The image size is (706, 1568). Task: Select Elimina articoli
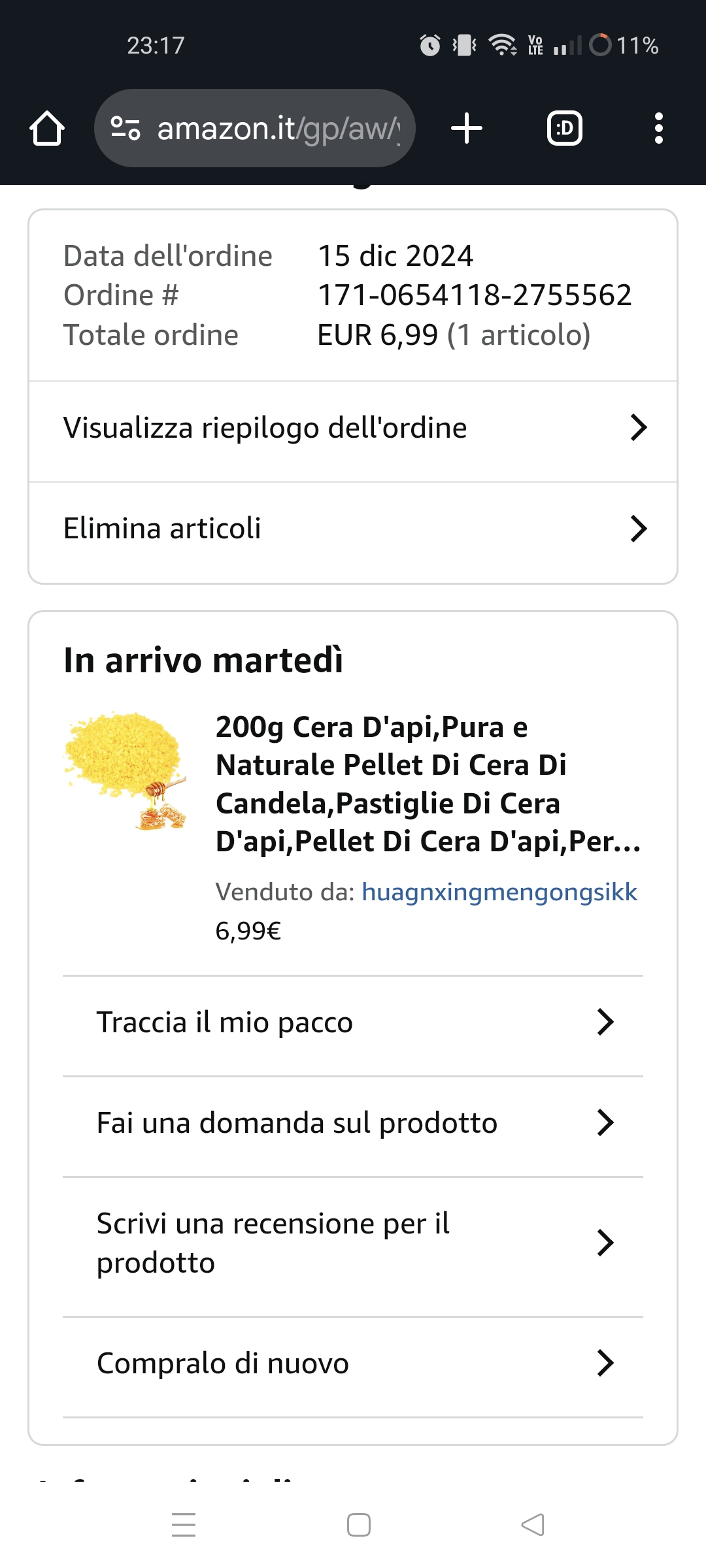coord(353,529)
